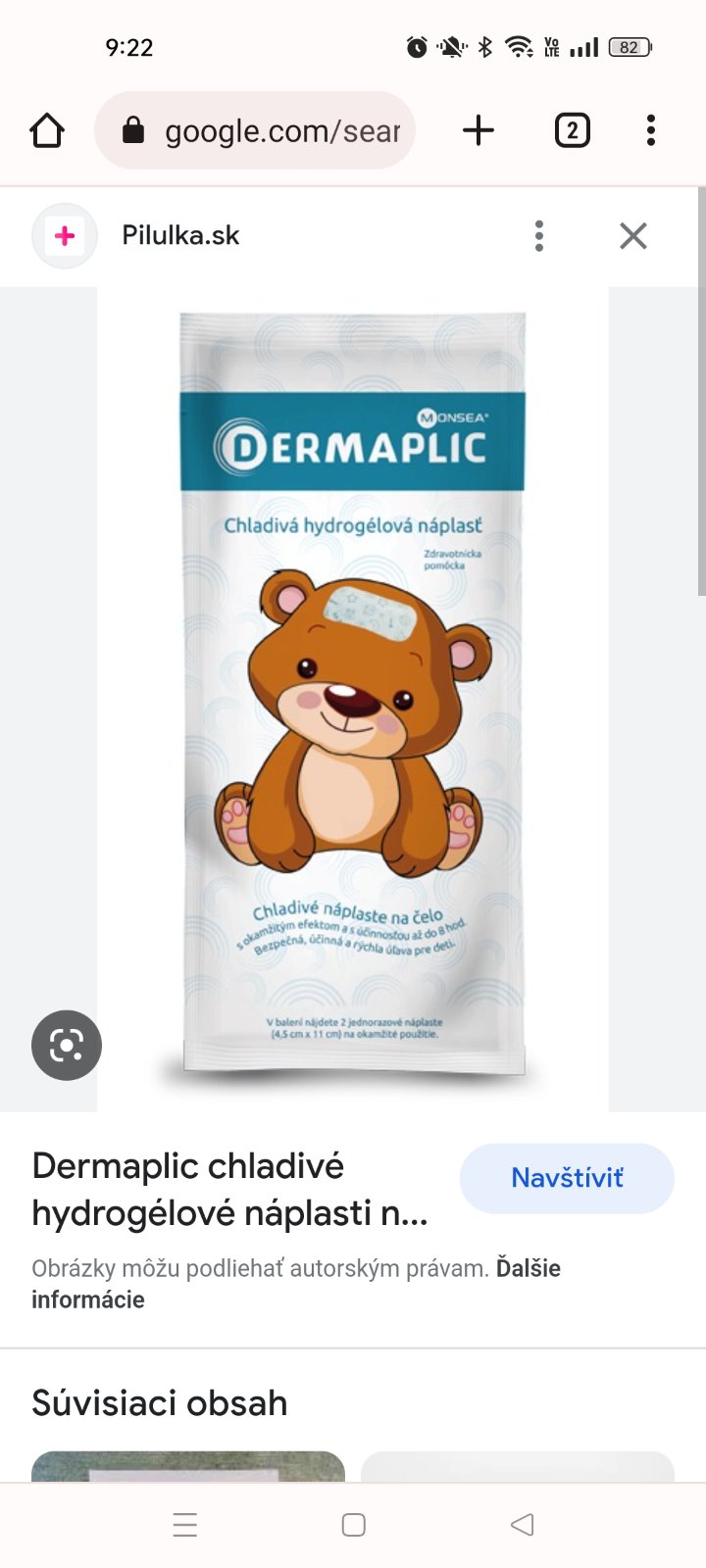706x1568 pixels.
Task: Close the image preview
Action: tap(632, 235)
